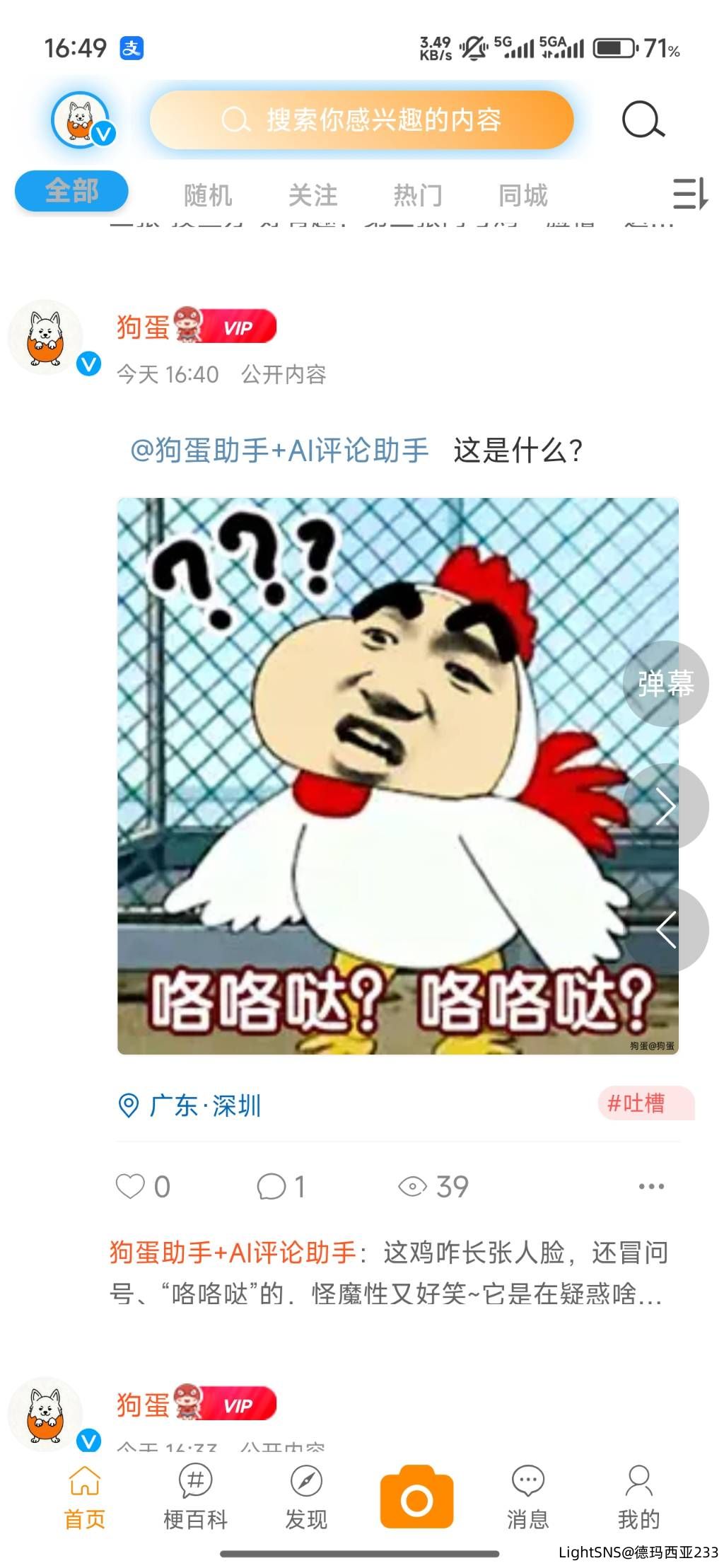Open the profile avatar in the top bar

tap(81, 120)
